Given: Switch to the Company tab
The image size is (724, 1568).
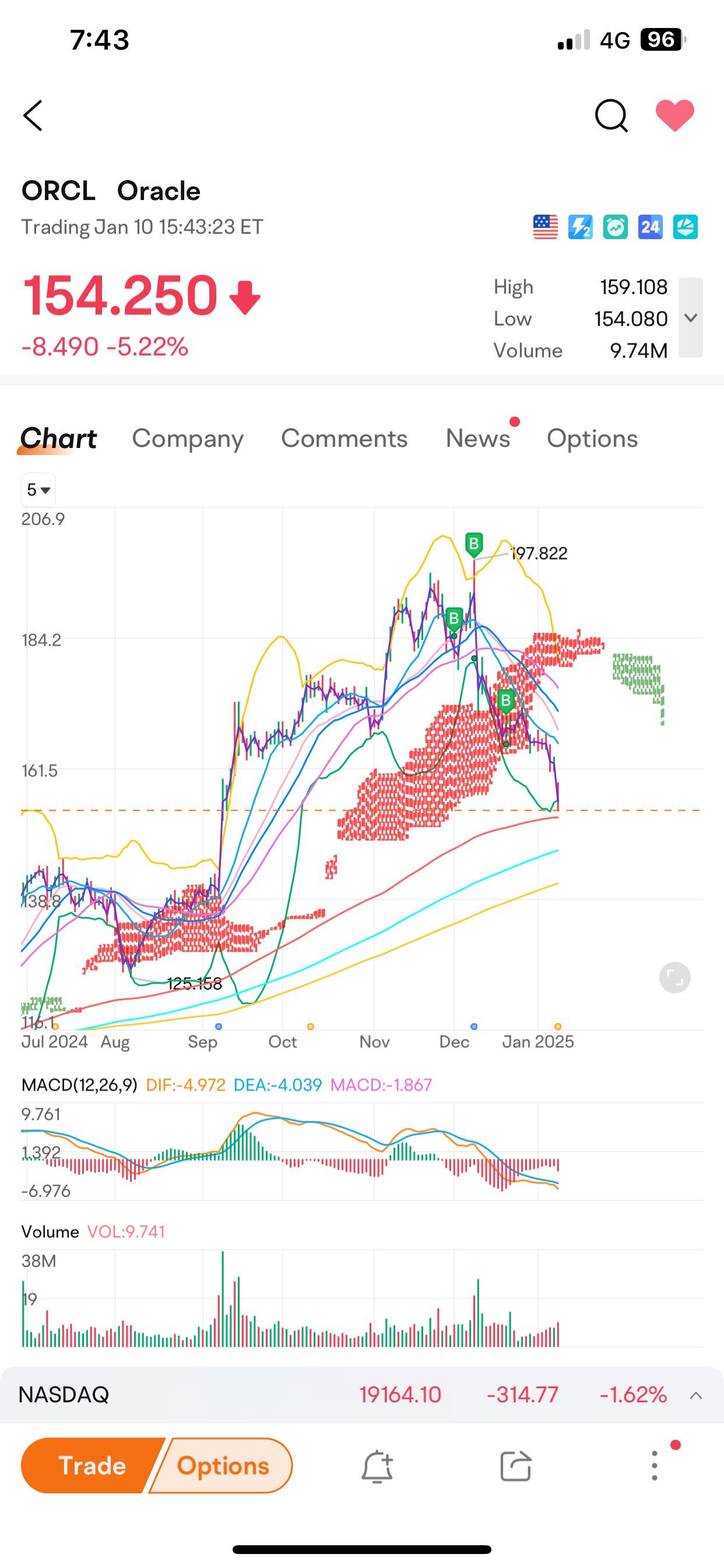Looking at the screenshot, I should click(187, 438).
